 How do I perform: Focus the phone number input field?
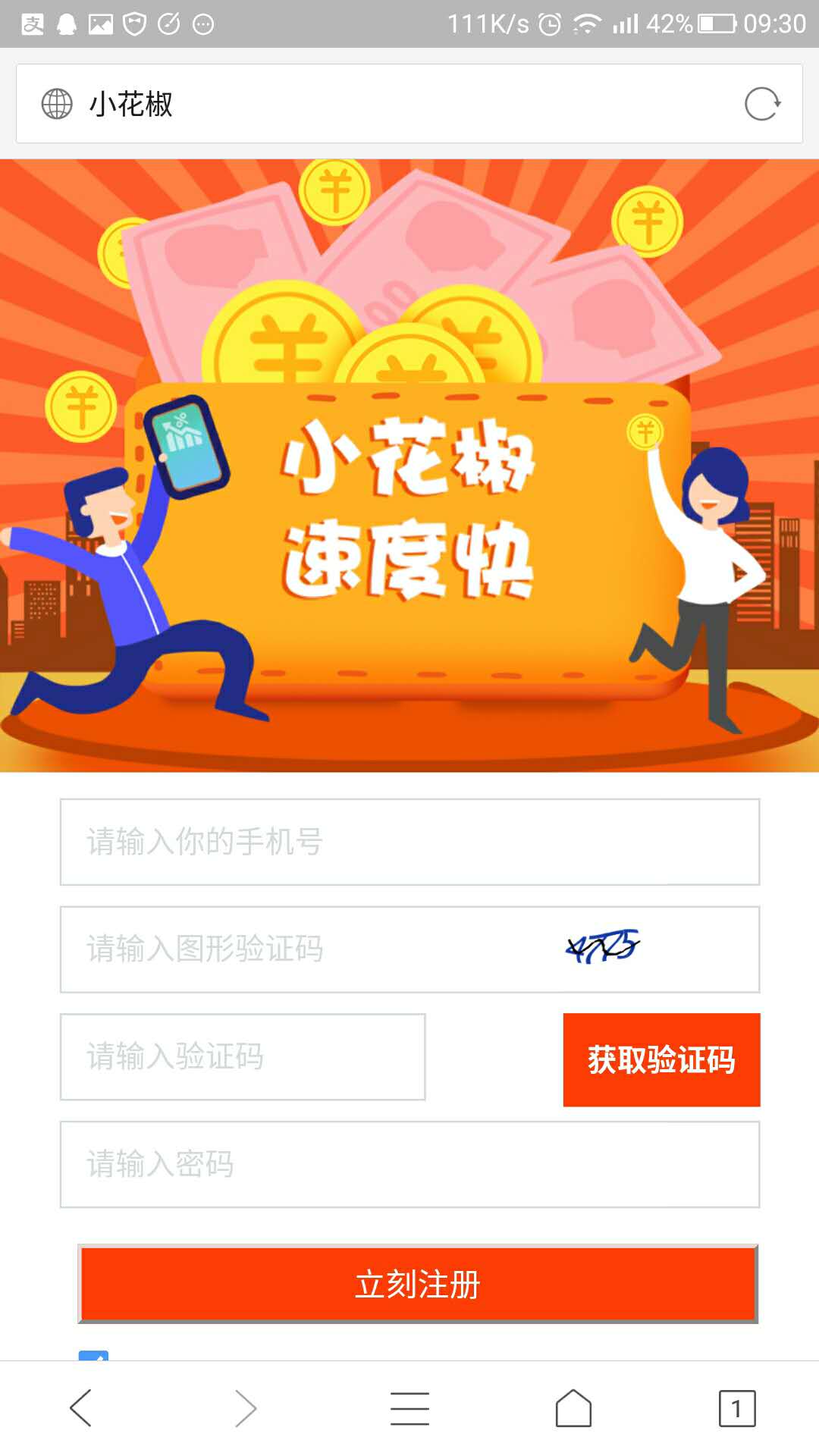click(x=409, y=842)
